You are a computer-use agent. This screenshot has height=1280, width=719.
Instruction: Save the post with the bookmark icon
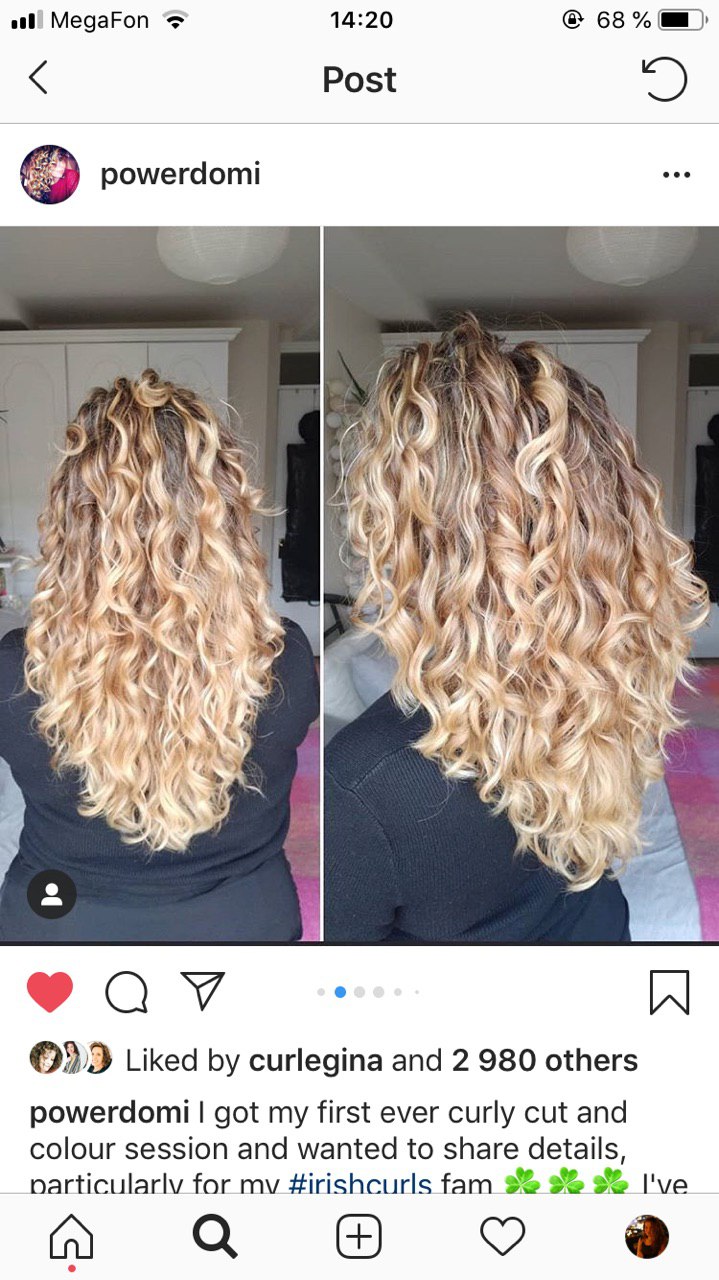point(669,992)
